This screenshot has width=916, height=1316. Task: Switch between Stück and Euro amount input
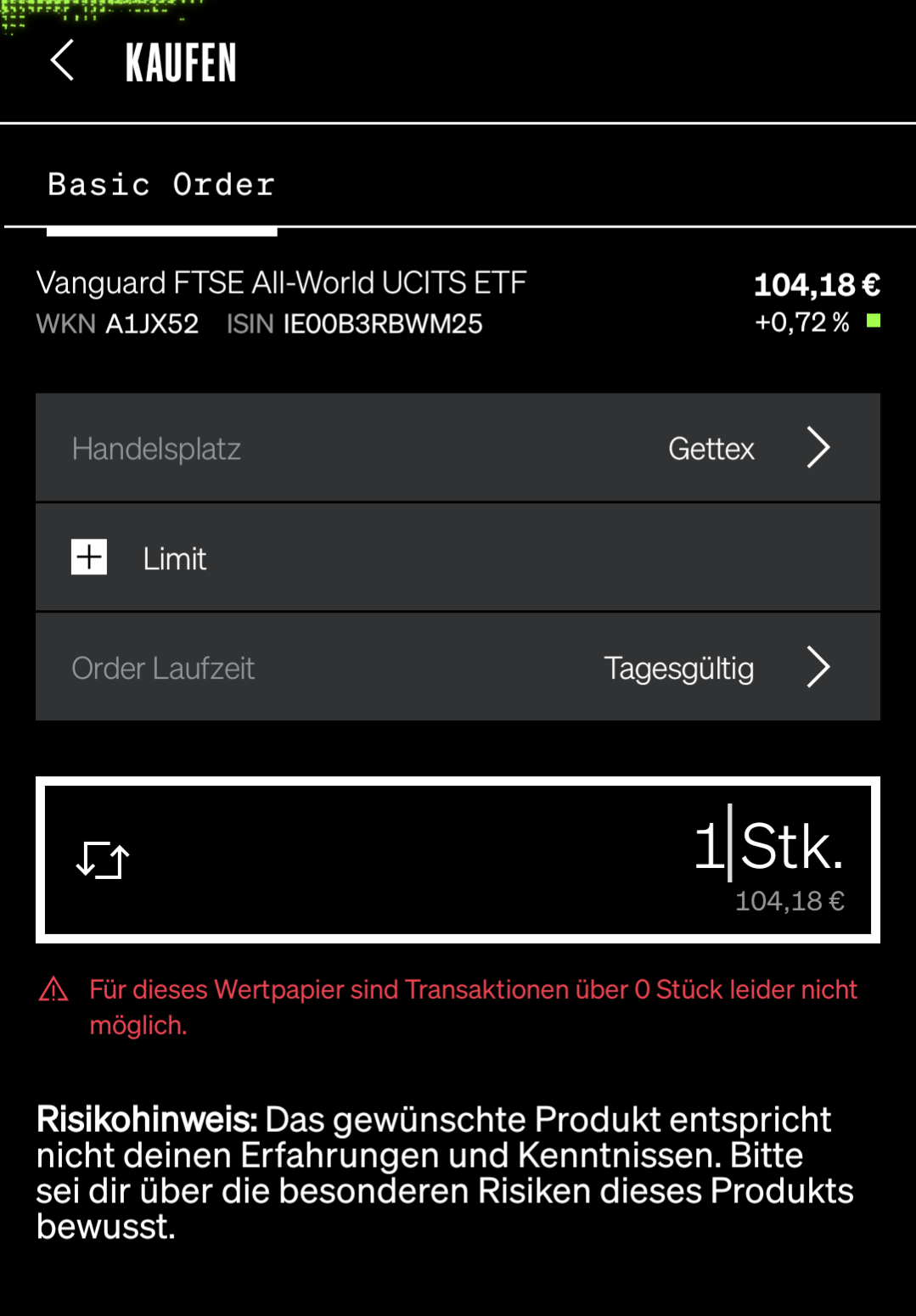click(x=103, y=860)
